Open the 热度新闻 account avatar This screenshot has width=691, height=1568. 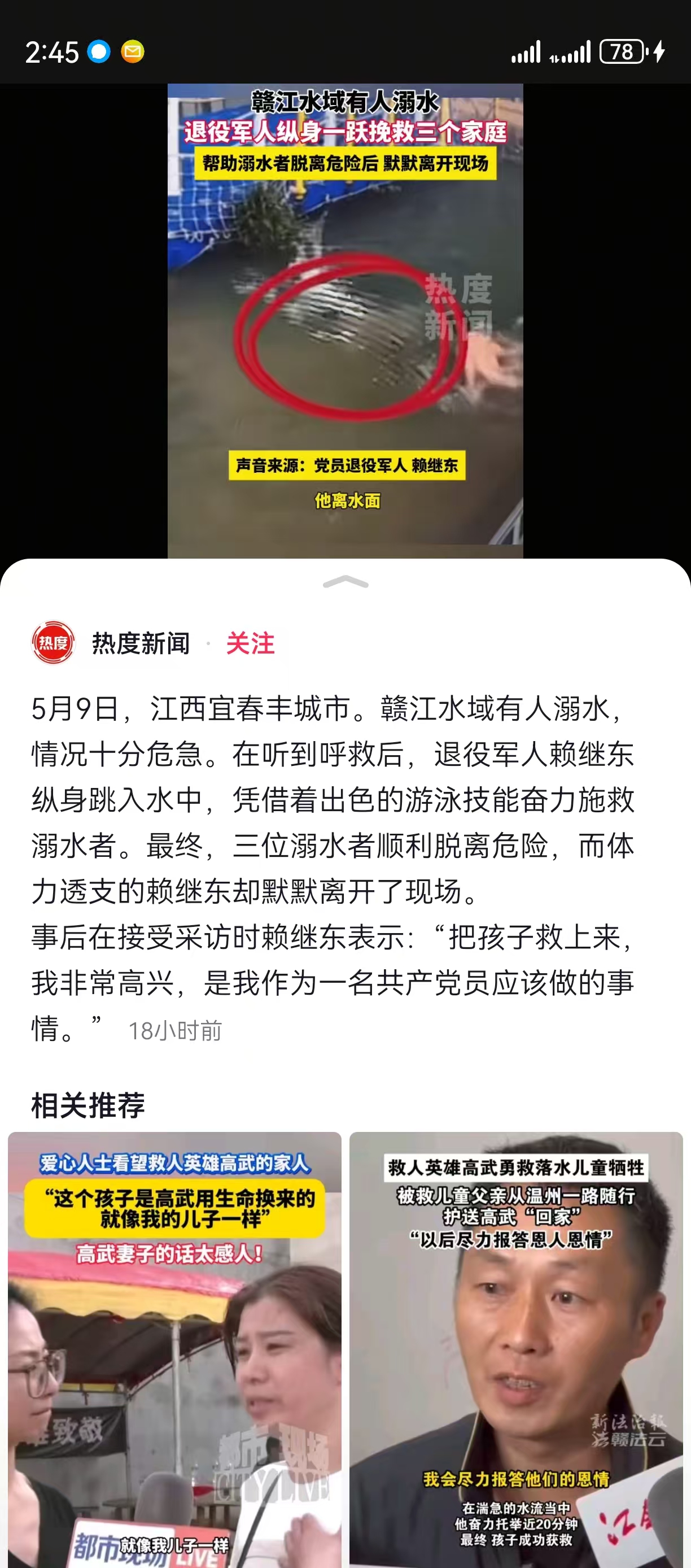[x=53, y=643]
